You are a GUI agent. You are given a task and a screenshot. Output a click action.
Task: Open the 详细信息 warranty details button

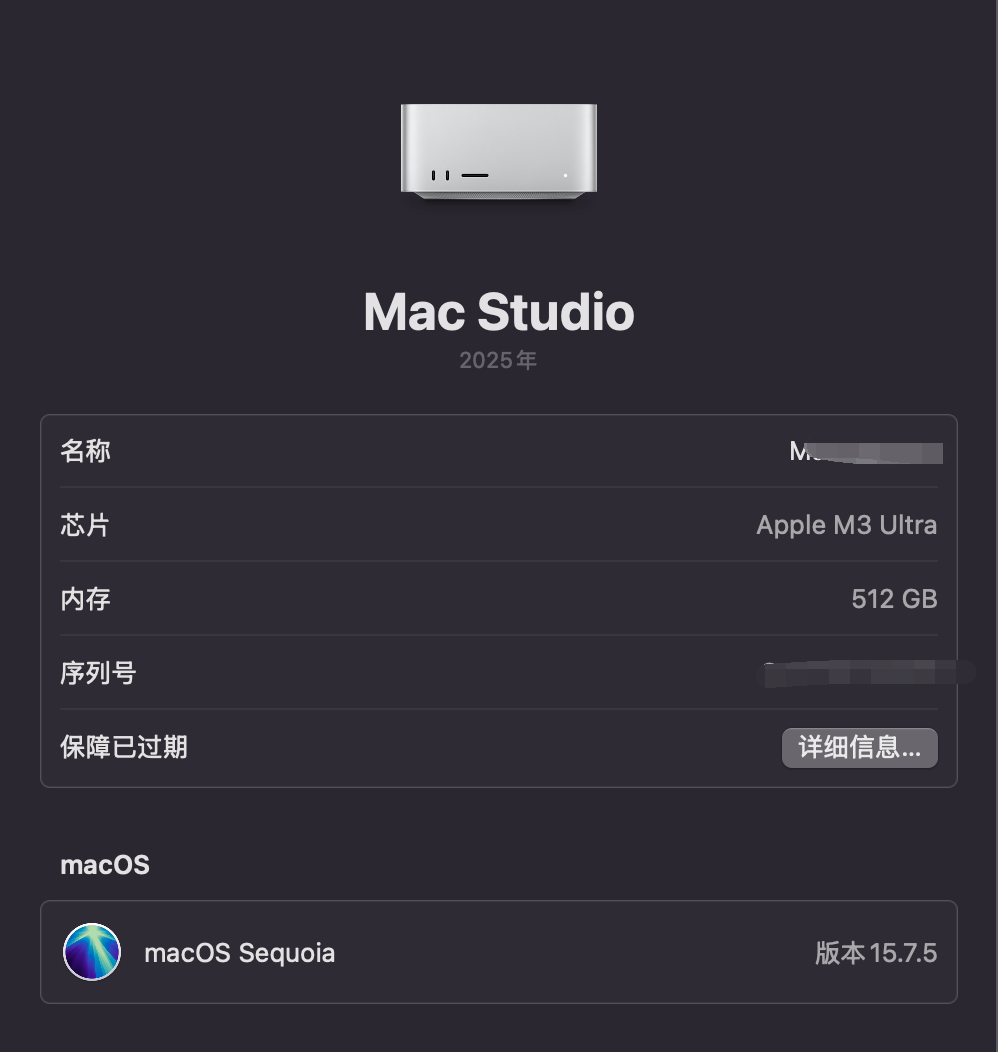pos(859,747)
